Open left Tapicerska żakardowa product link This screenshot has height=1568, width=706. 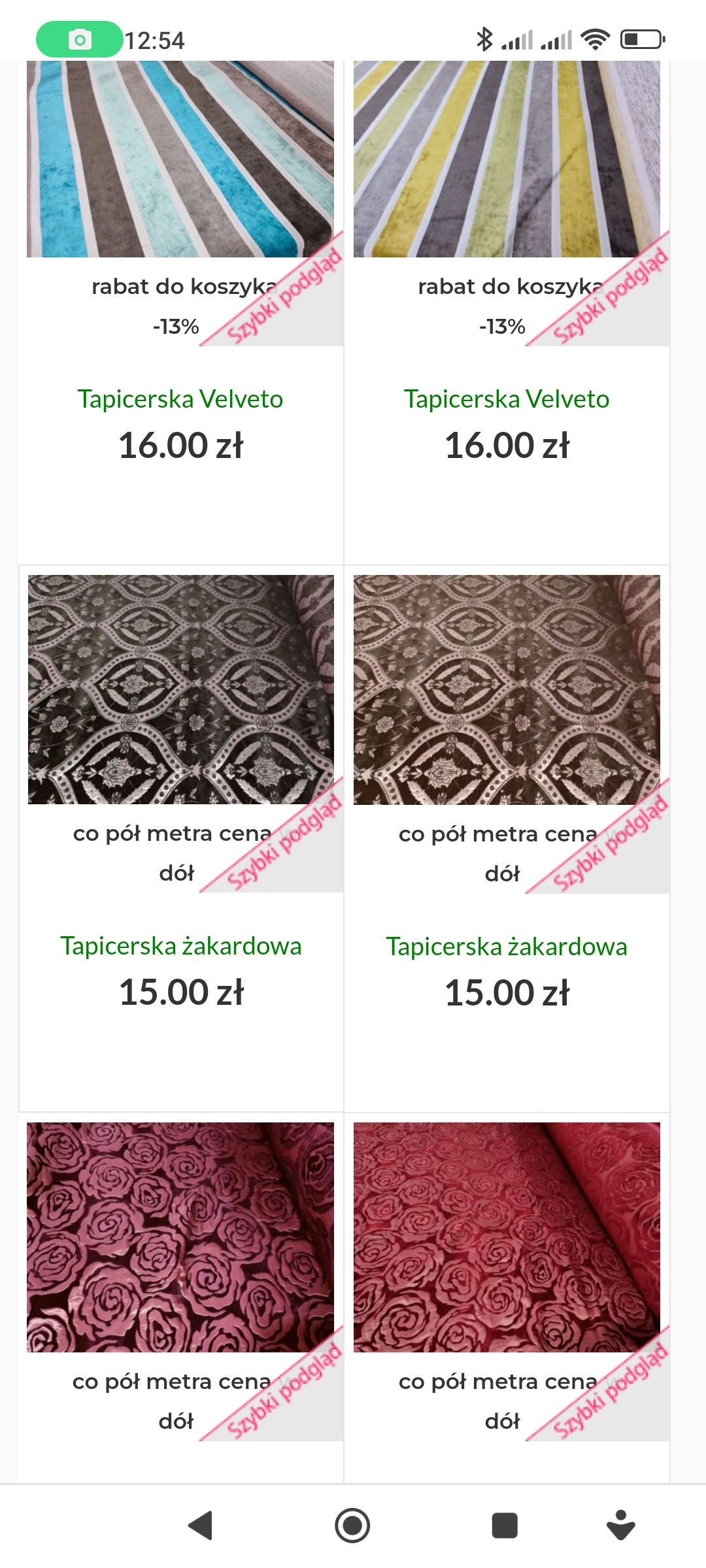pyautogui.click(x=180, y=946)
